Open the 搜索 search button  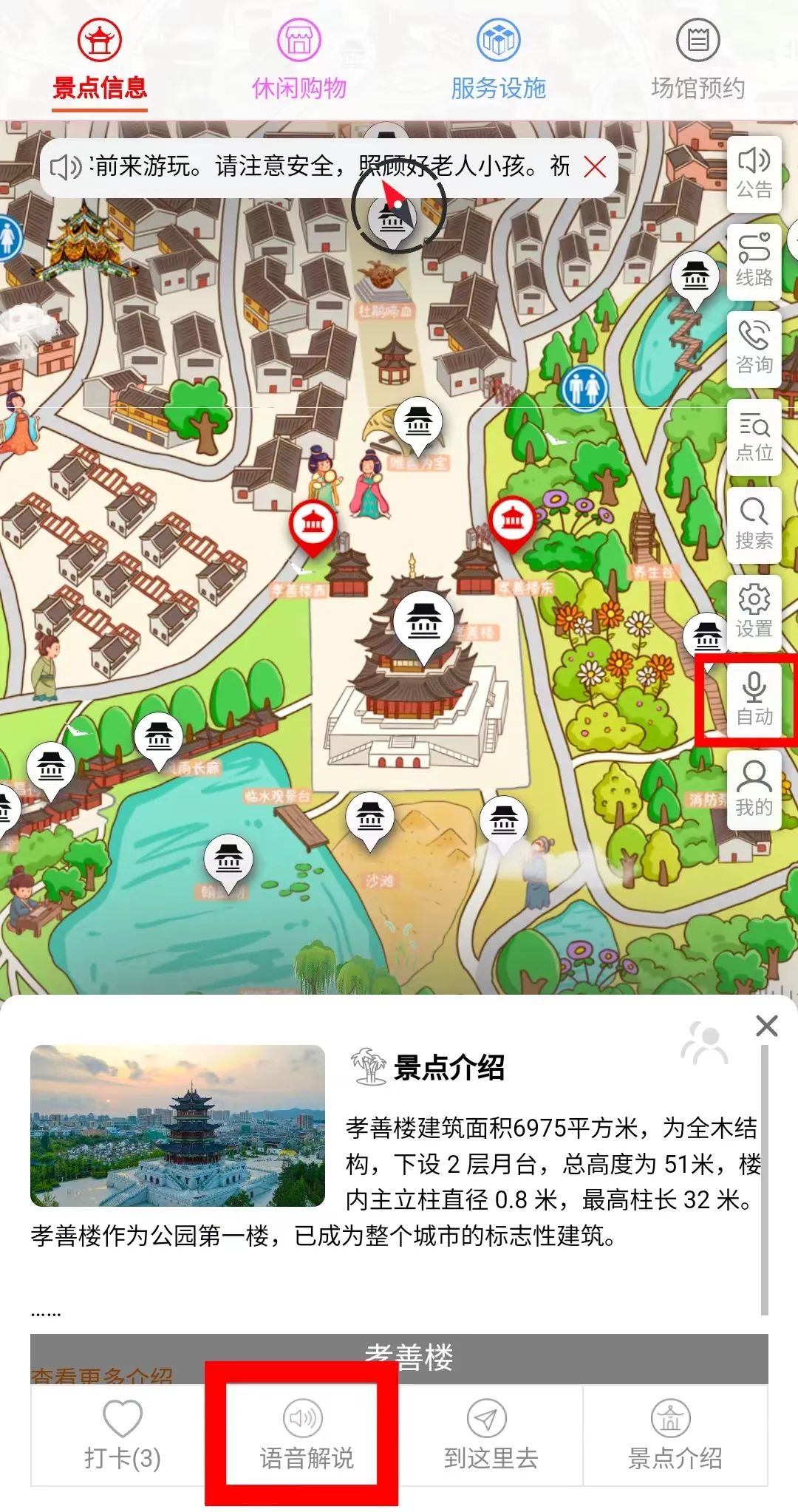coord(754,524)
